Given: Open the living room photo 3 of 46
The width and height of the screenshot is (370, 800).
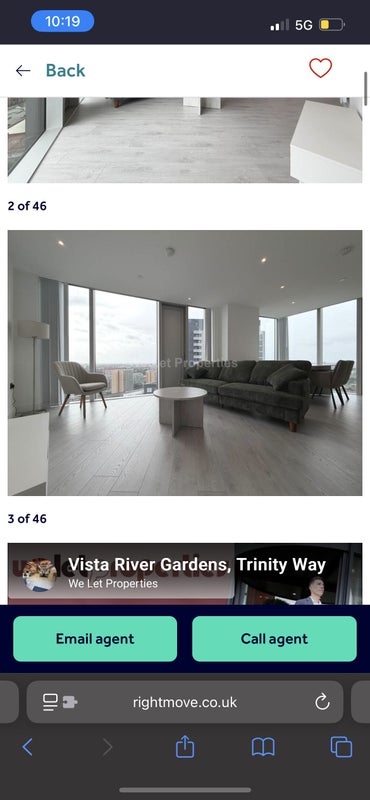Looking at the screenshot, I should coord(185,363).
